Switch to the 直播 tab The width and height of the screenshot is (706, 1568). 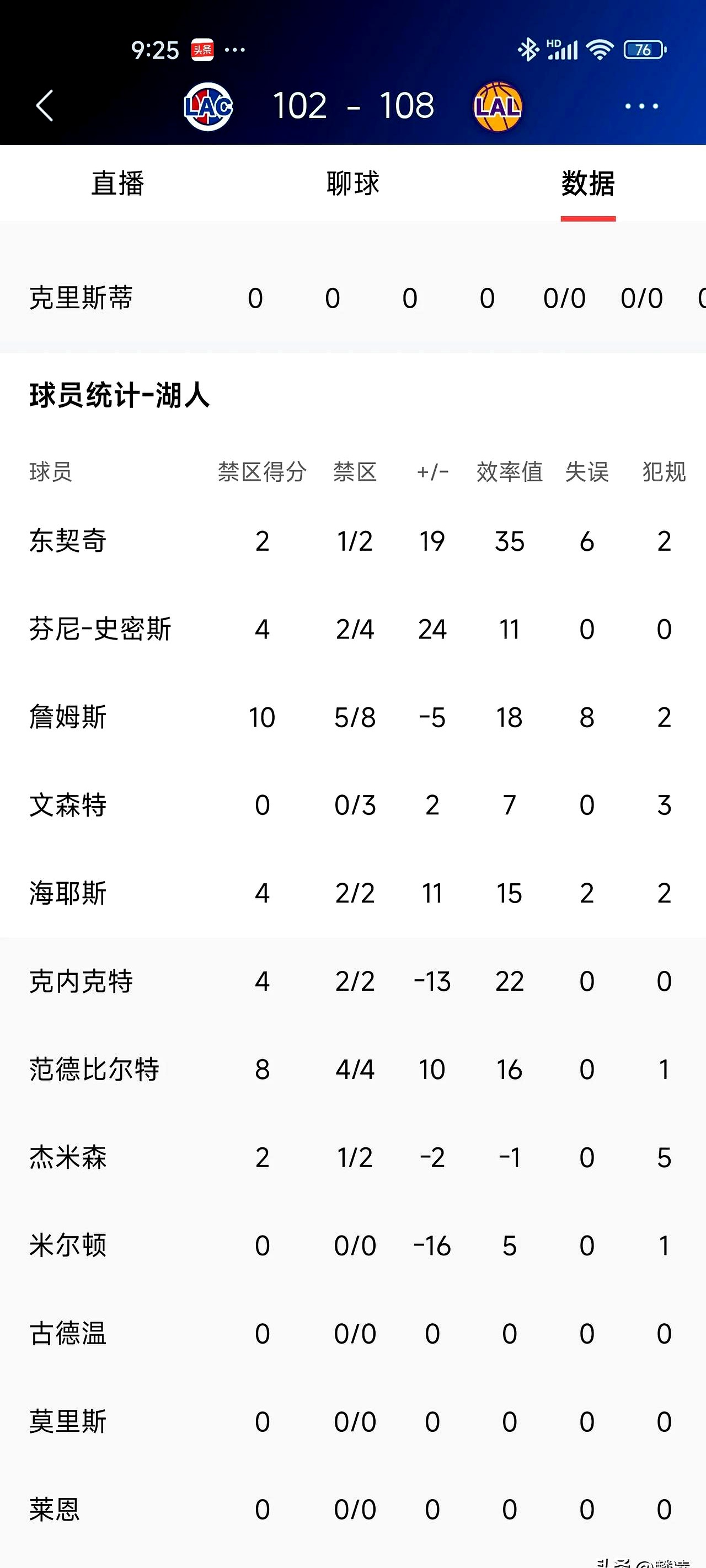[x=117, y=183]
